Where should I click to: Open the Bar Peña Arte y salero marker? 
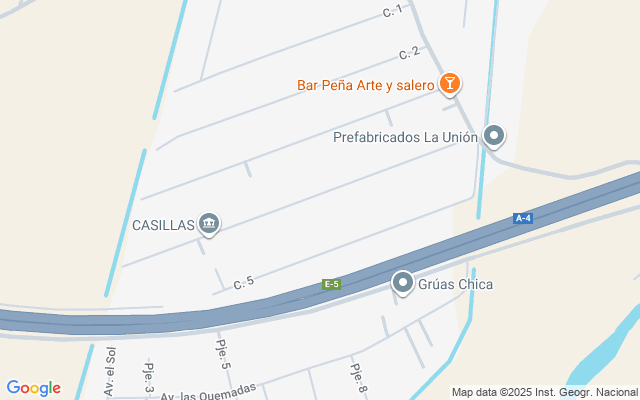click(x=450, y=84)
